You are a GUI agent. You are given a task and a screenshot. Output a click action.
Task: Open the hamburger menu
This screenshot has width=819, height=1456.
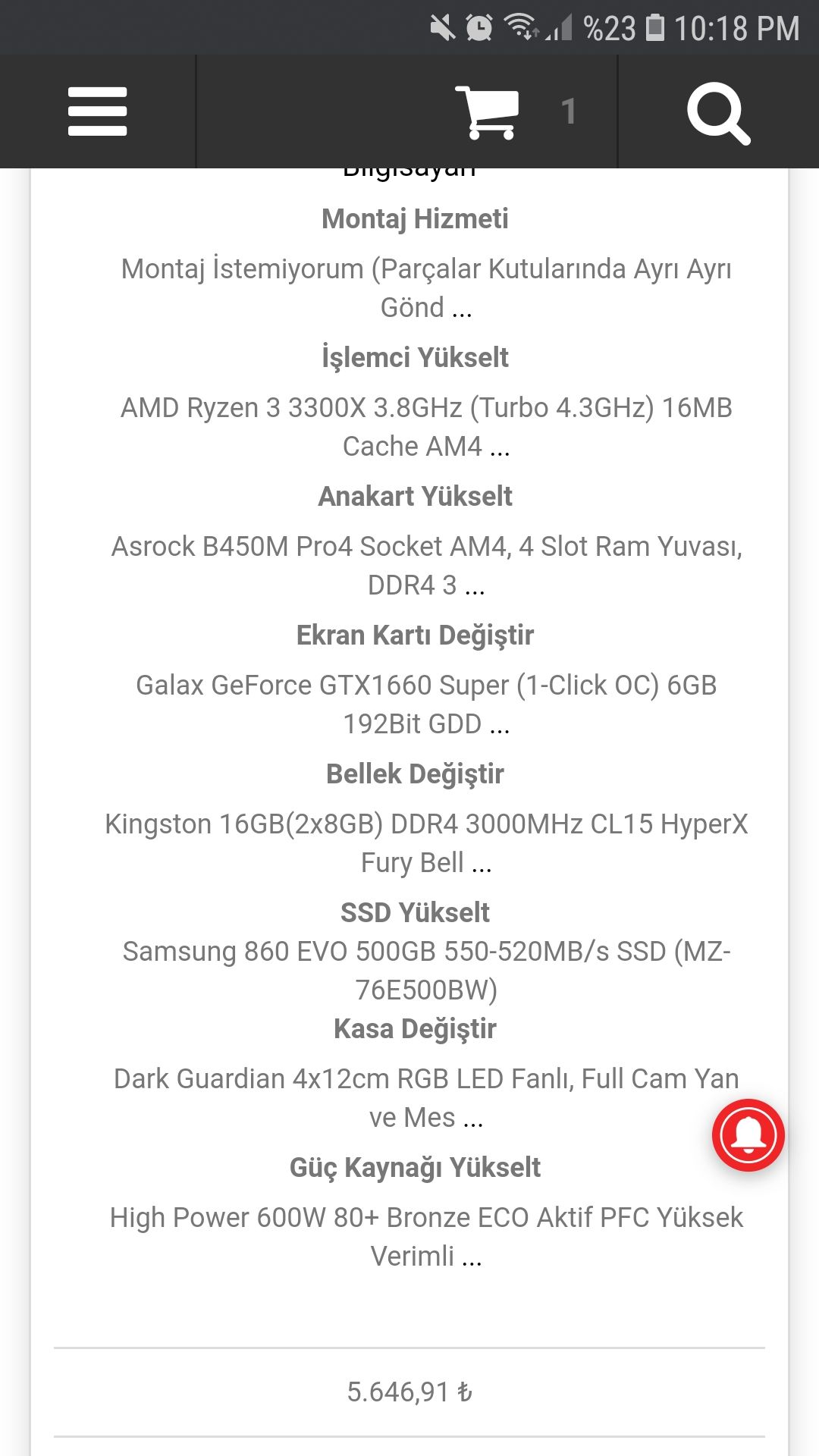tap(97, 111)
